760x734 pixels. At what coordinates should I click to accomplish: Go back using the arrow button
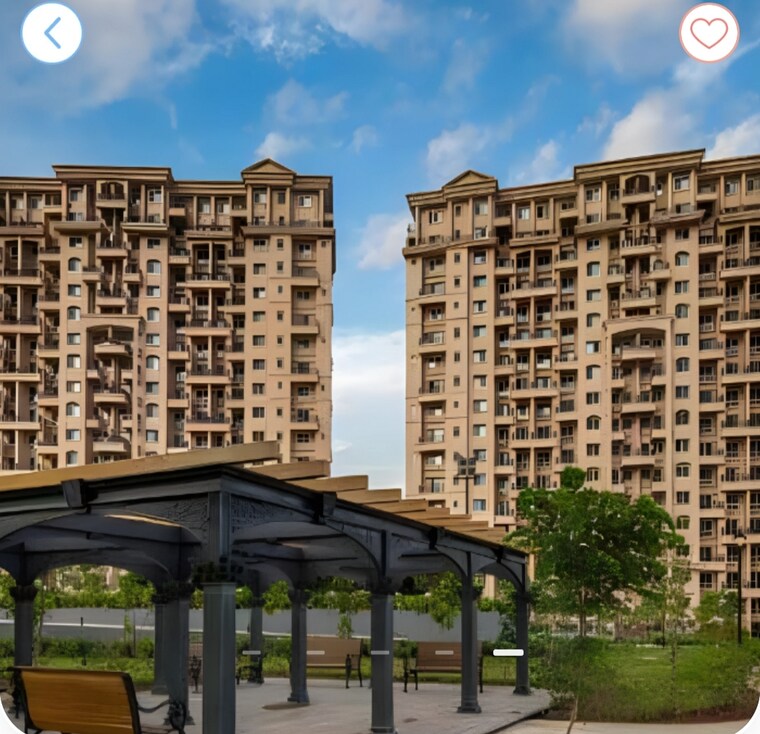tap(52, 33)
